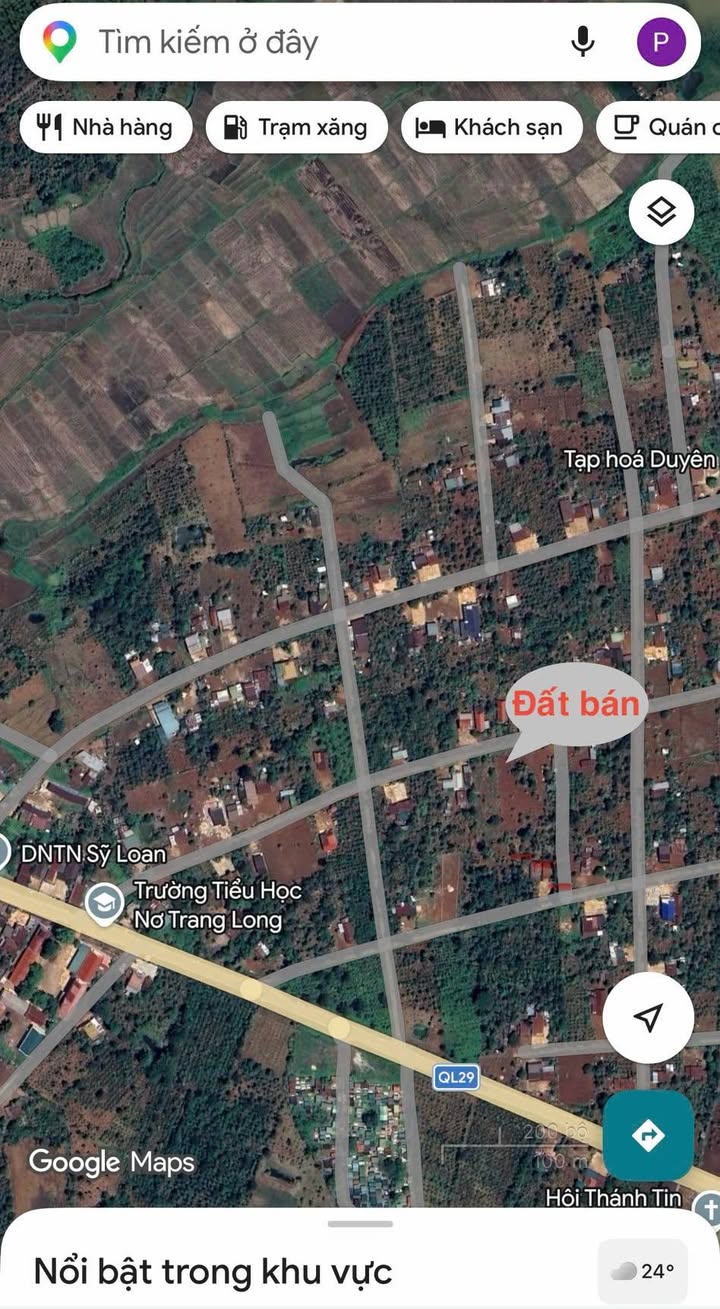Open directions with the turn arrow button

(648, 1135)
